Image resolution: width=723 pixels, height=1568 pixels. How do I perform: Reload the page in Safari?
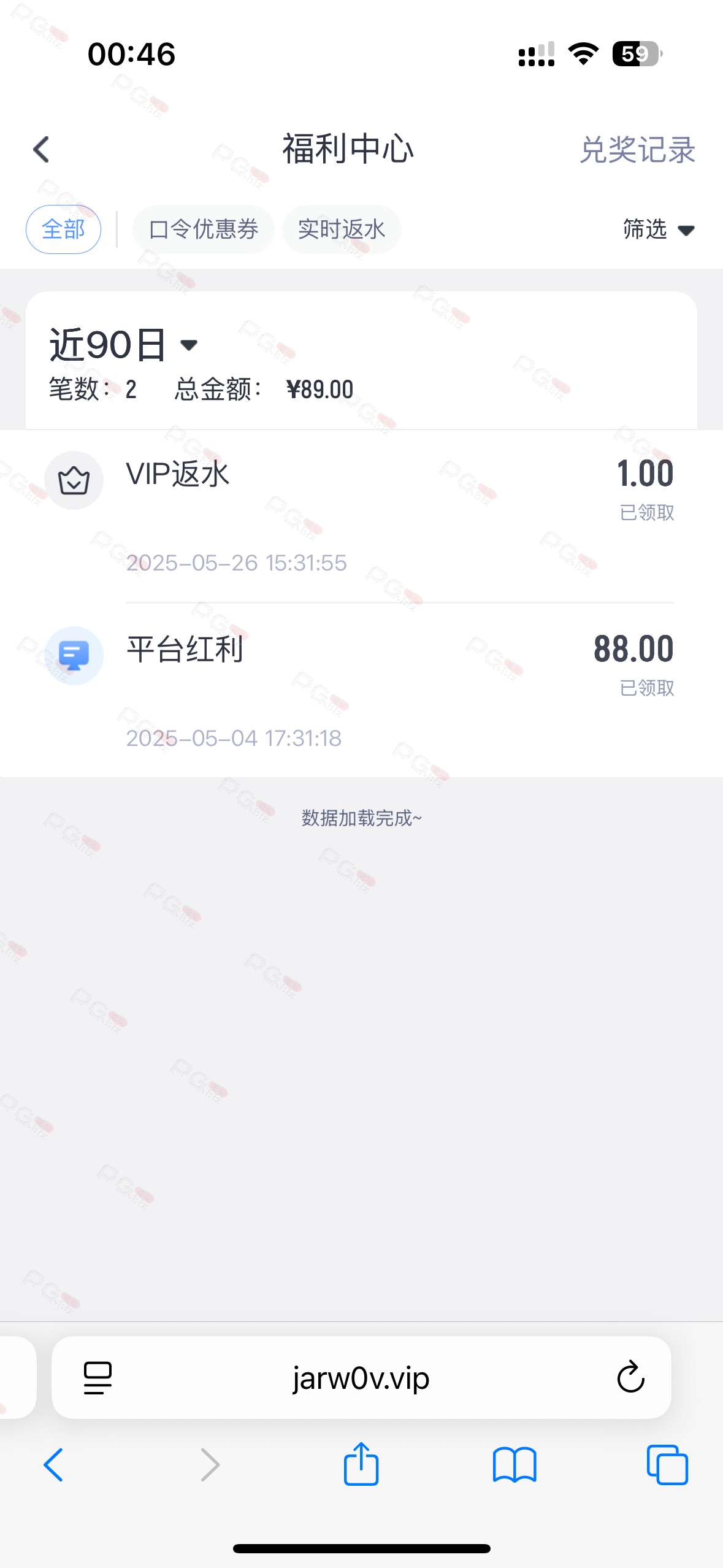point(630,1378)
